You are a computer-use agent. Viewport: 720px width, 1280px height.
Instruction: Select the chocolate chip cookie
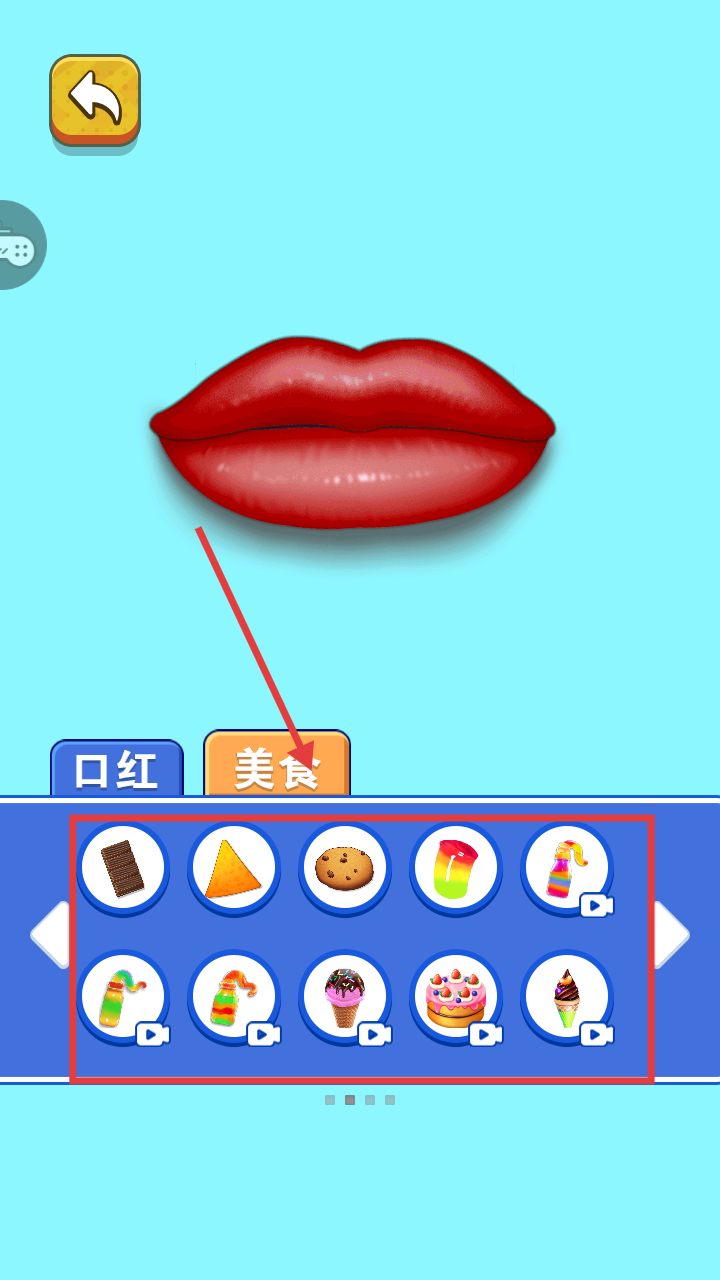pyautogui.click(x=345, y=868)
